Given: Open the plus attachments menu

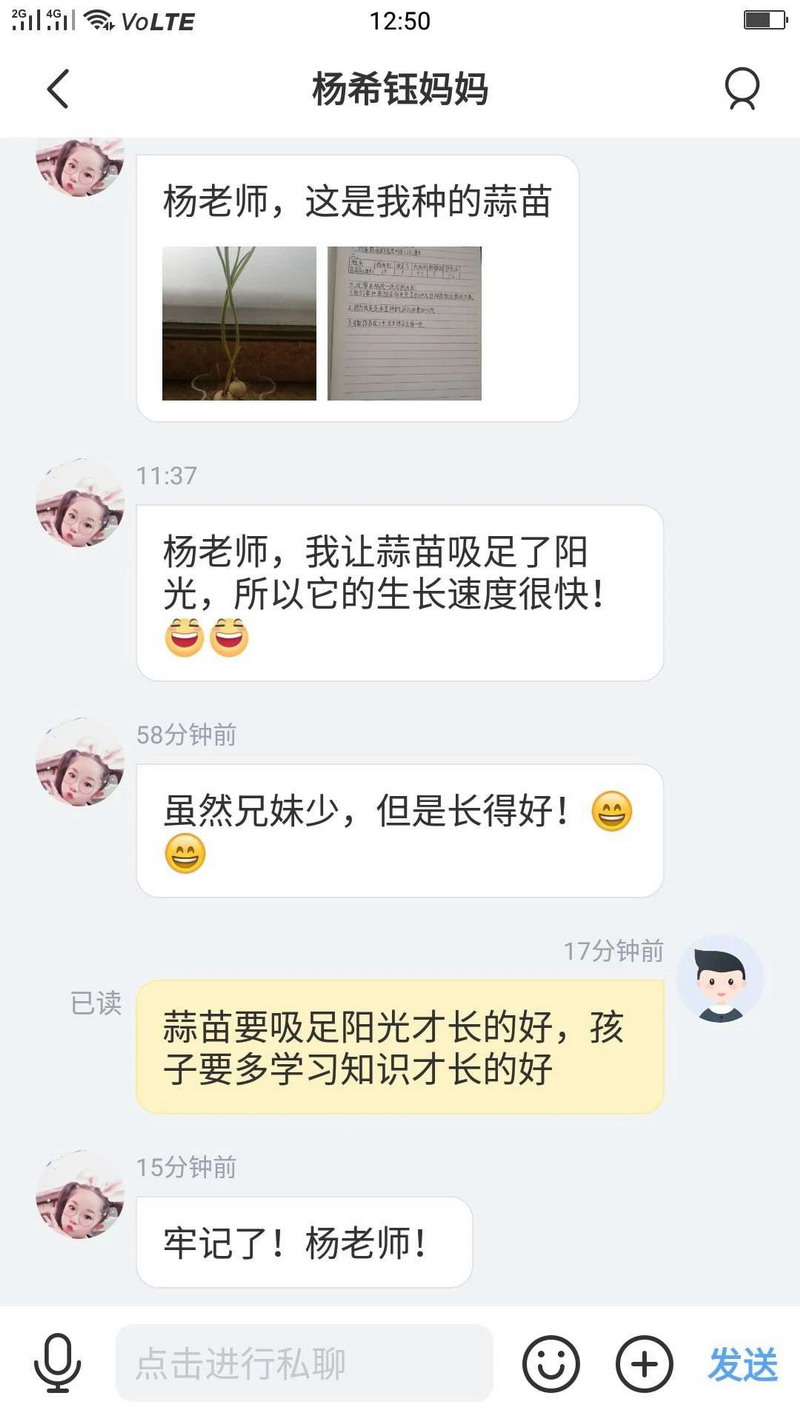Looking at the screenshot, I should point(644,1363).
